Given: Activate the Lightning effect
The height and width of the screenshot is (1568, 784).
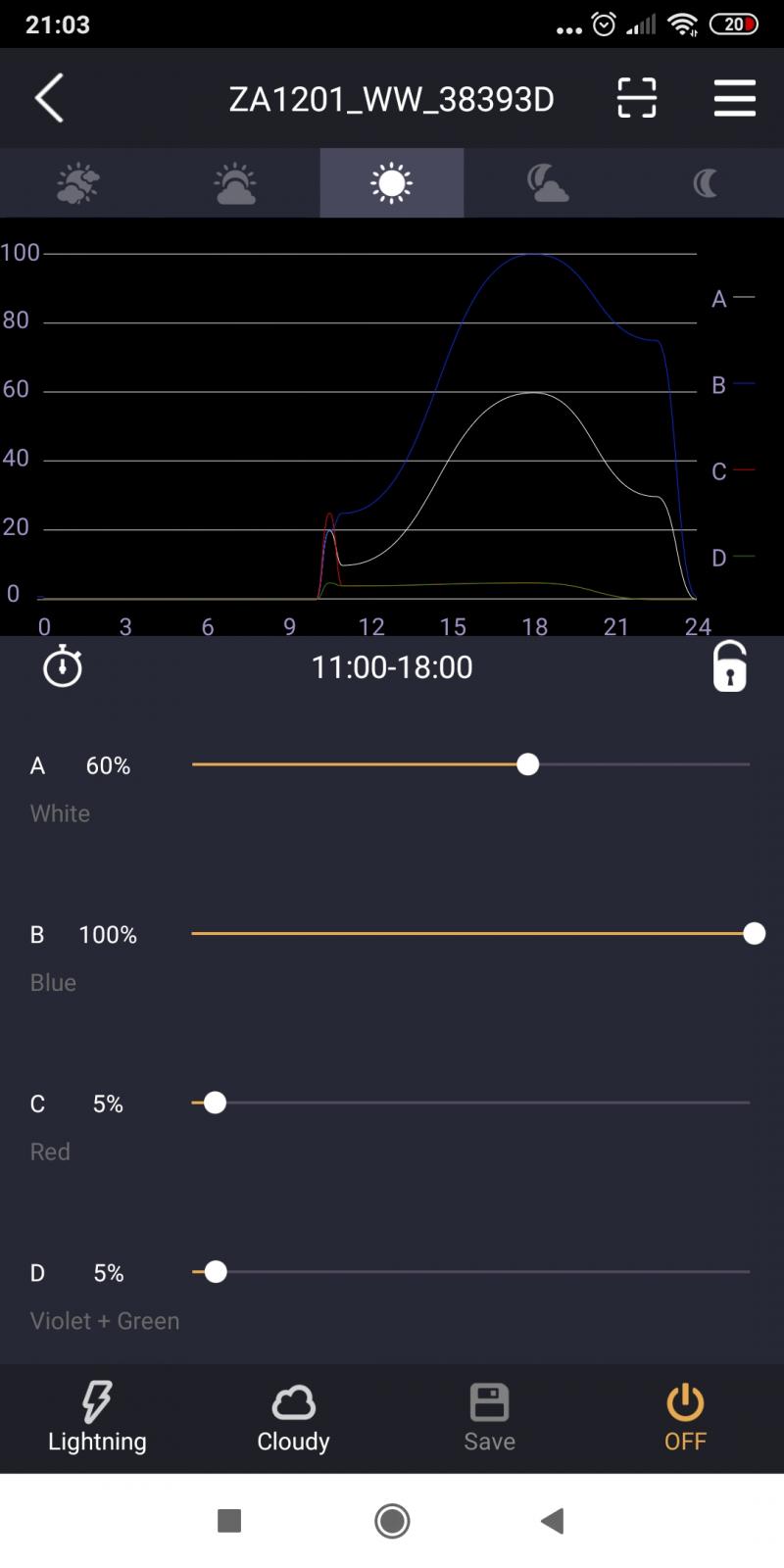Looking at the screenshot, I should click(97, 1417).
